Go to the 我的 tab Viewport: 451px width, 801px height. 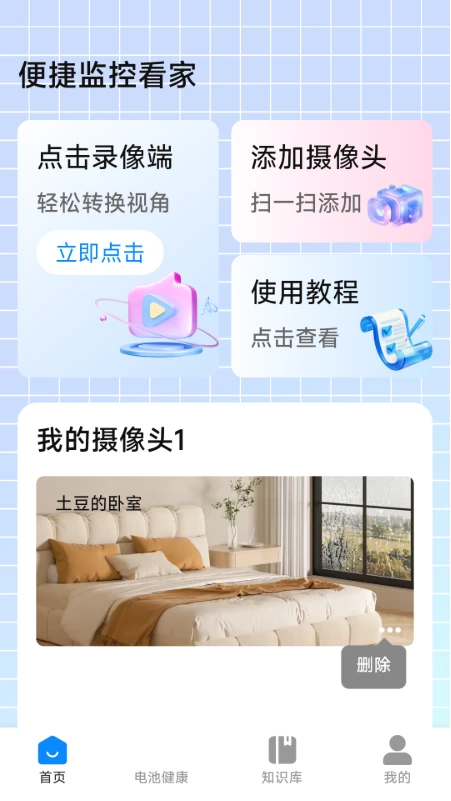click(x=397, y=760)
